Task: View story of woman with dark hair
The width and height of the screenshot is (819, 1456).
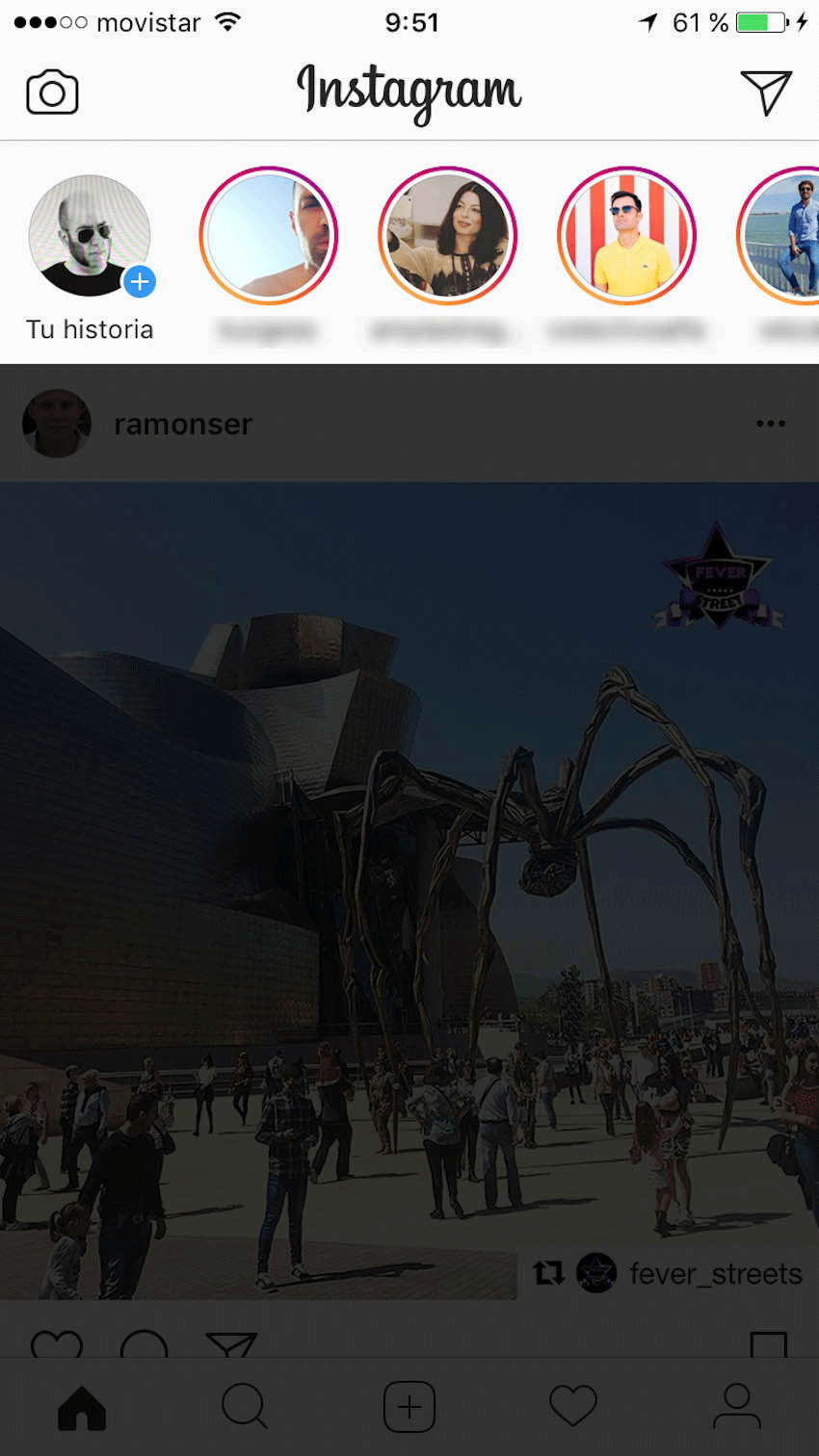Action: click(448, 236)
